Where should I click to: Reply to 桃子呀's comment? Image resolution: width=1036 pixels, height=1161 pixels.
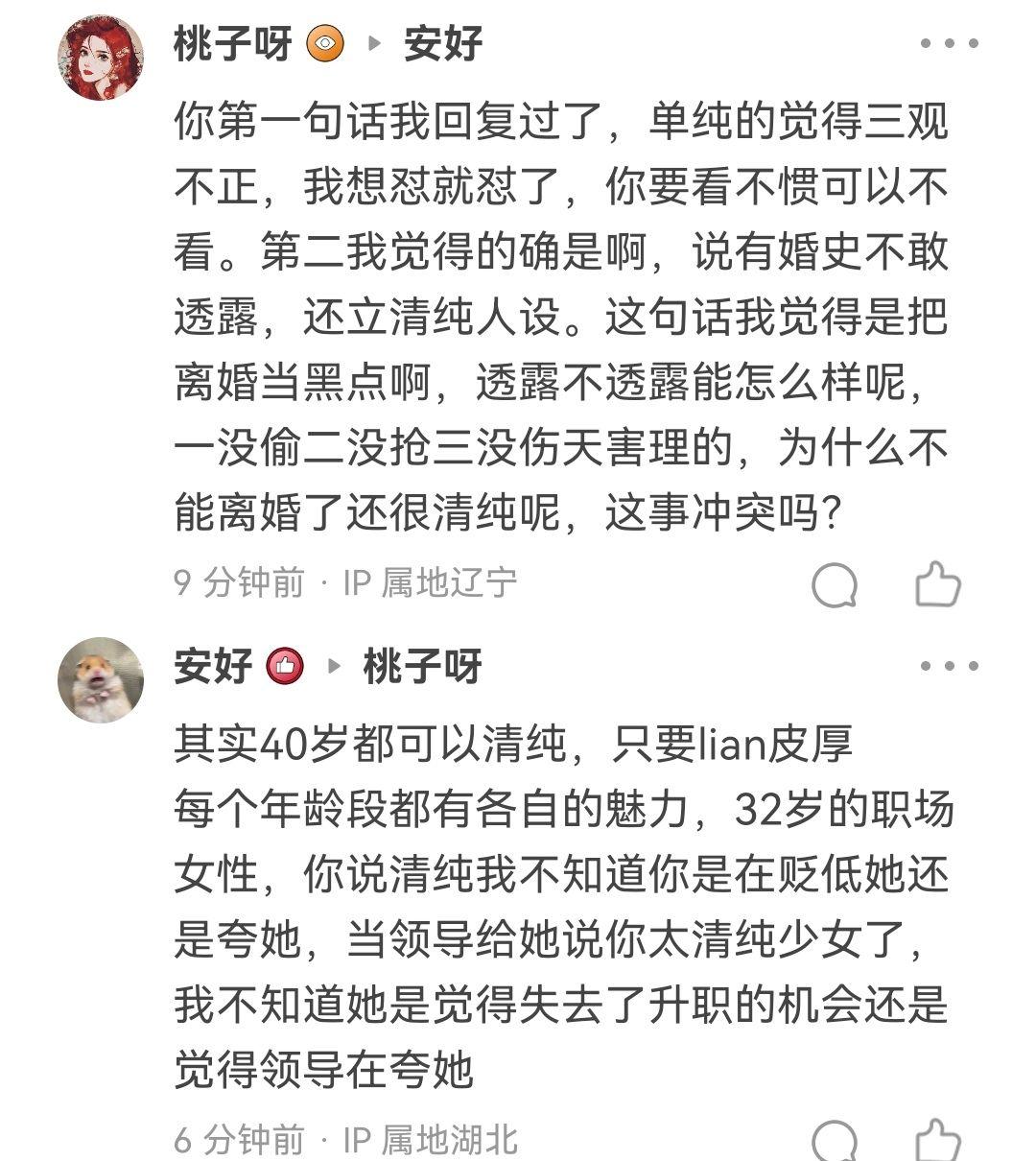tap(834, 584)
